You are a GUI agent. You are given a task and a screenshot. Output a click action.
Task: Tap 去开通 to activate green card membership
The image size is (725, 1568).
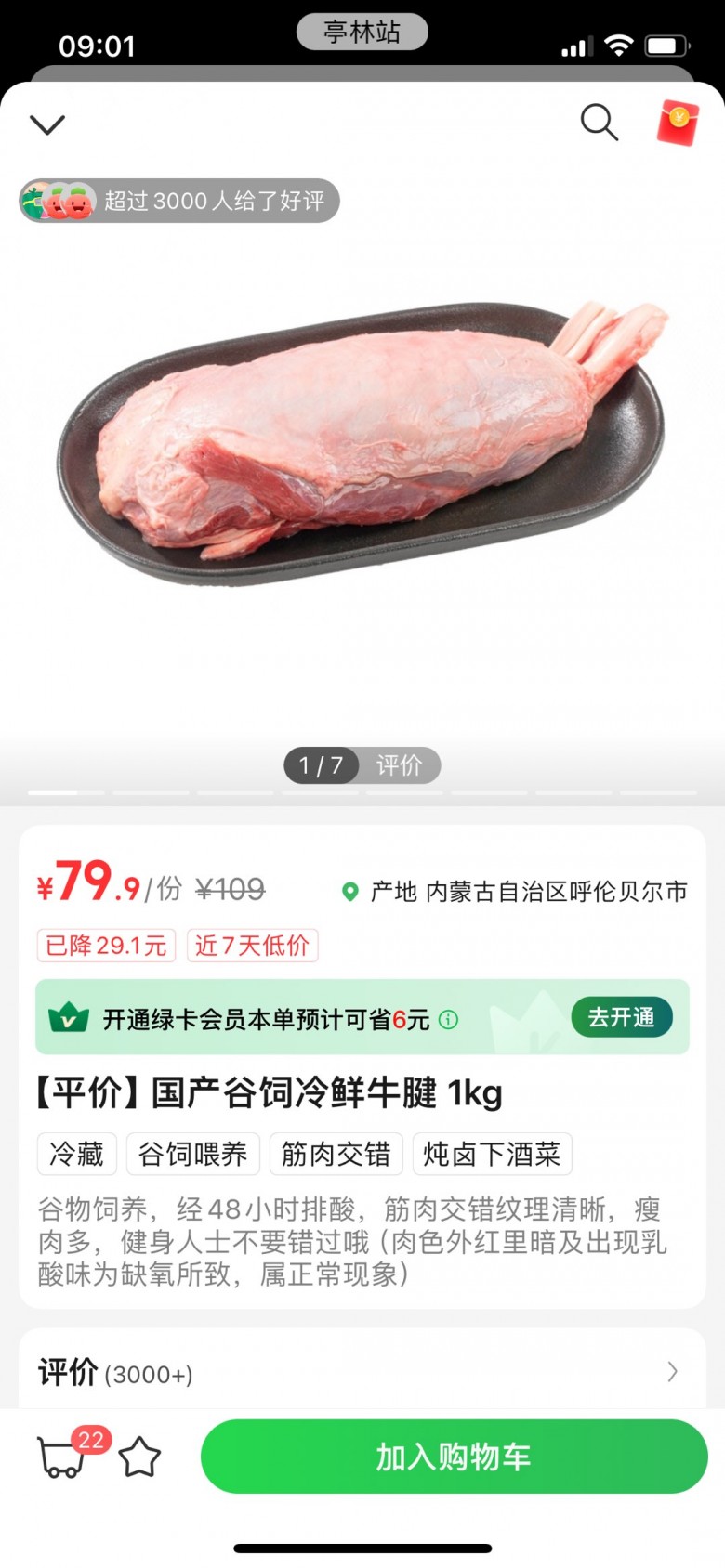[621, 1017]
